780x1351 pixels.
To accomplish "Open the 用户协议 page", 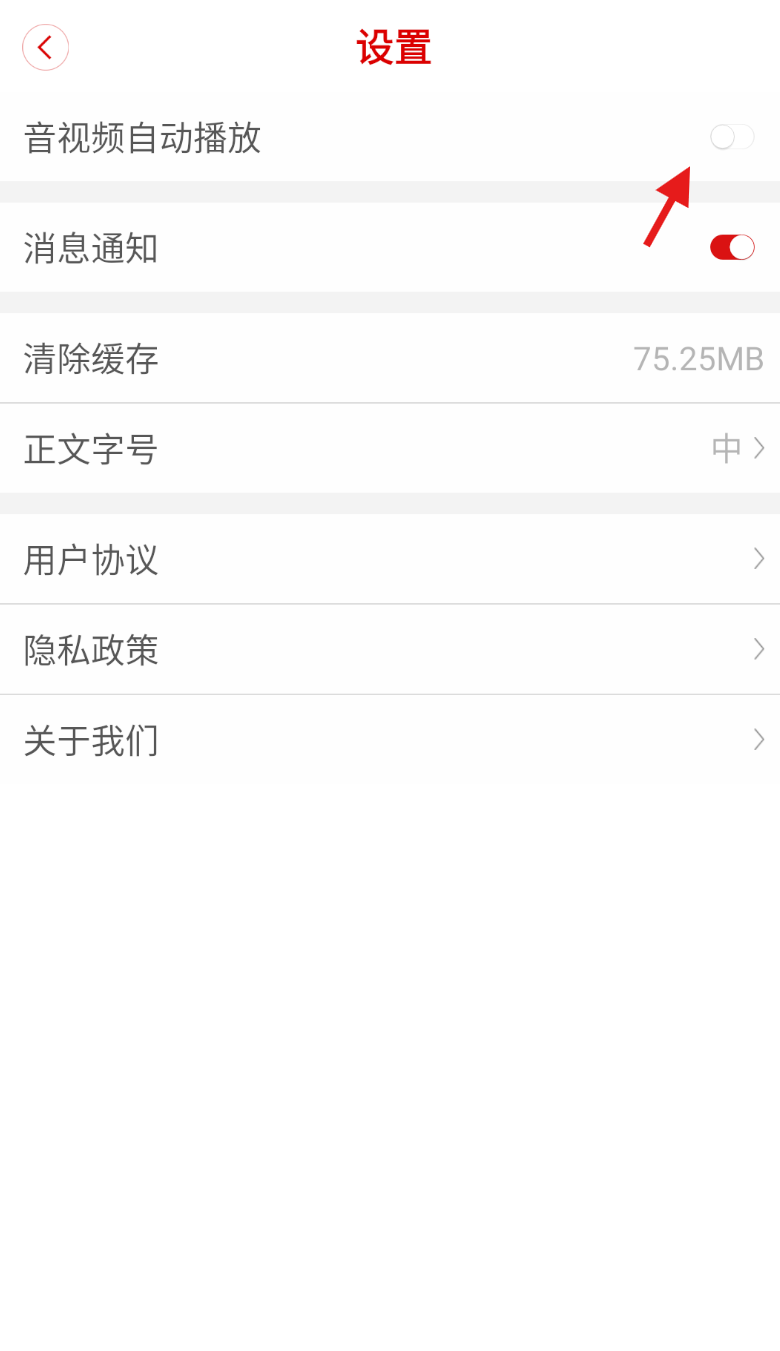I will [x=390, y=559].
